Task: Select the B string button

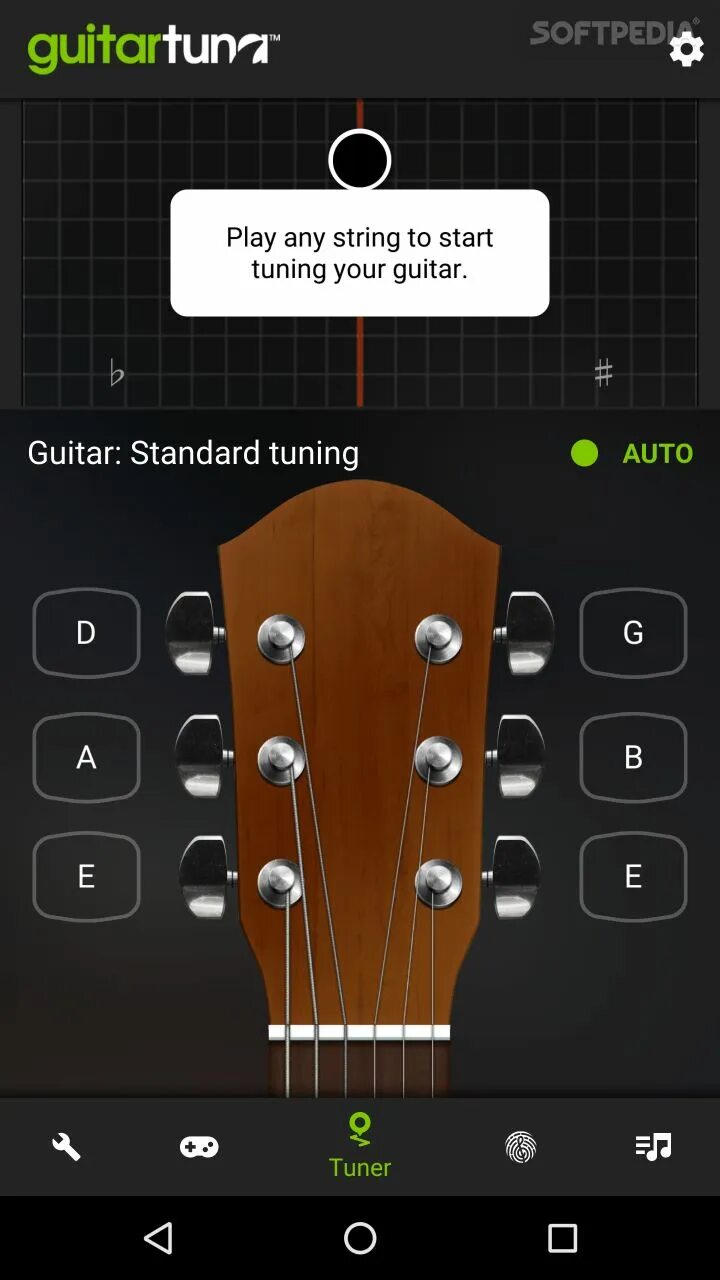Action: pos(633,757)
